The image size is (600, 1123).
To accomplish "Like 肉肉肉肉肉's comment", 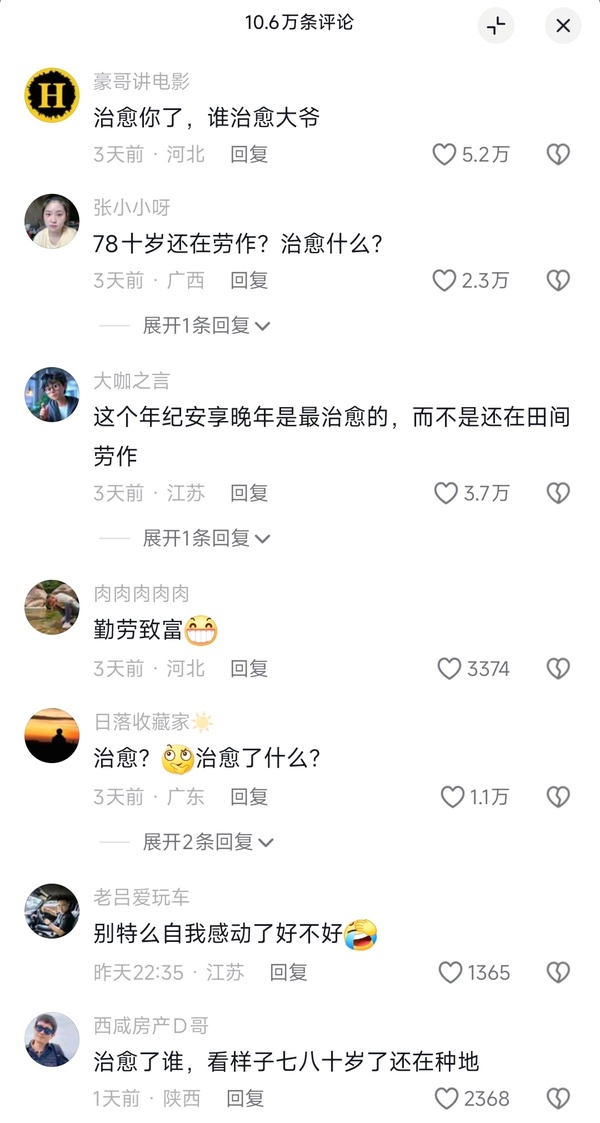I will click(450, 668).
